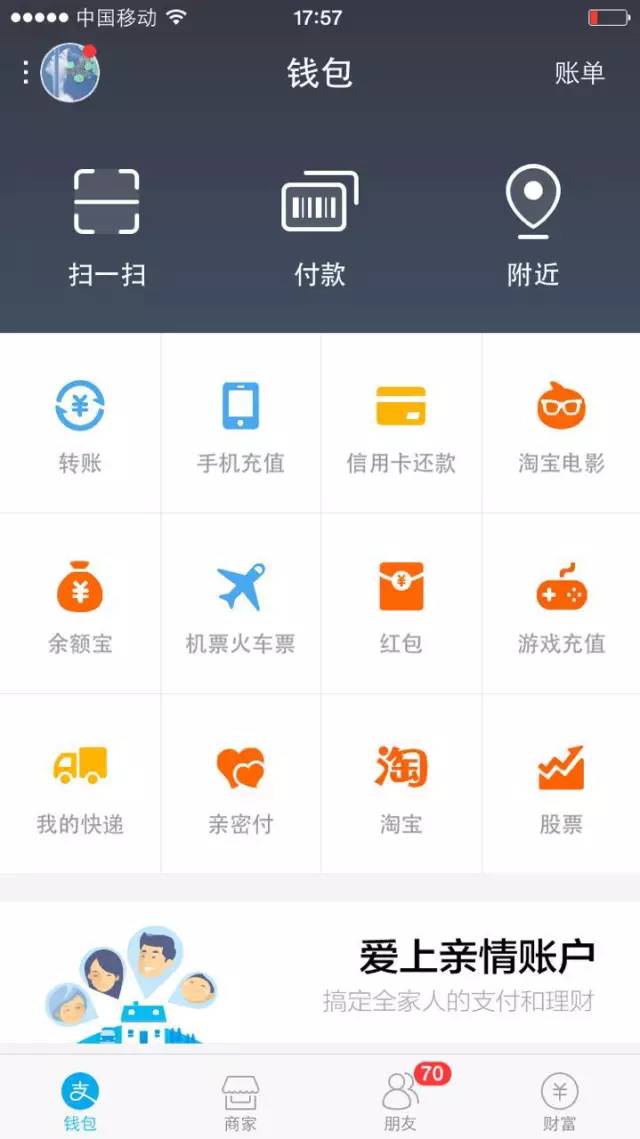The image size is (640, 1139).
Task: Open 手机充值 phone top-up
Action: (241, 424)
